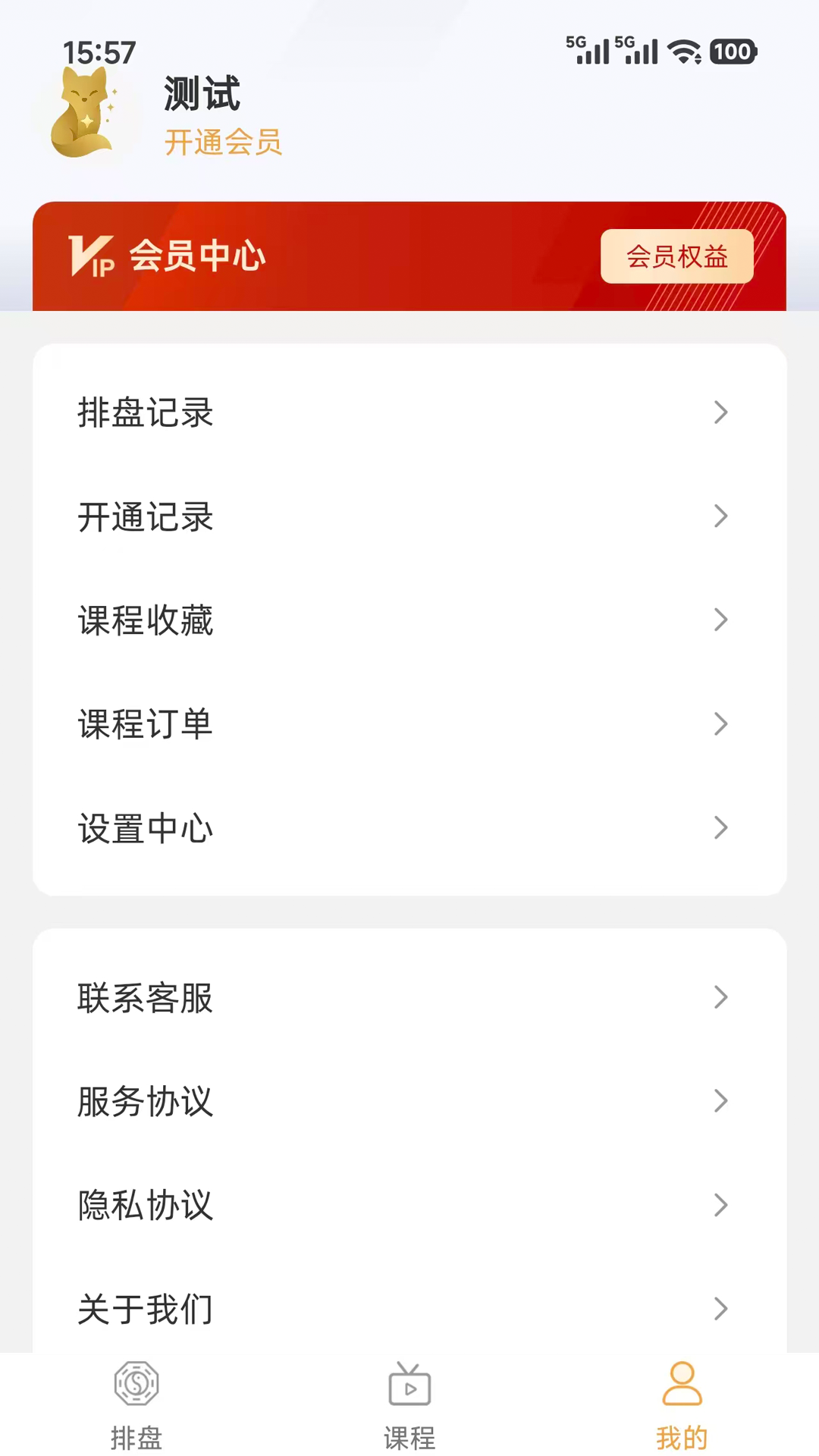Expand 排盘记录 via its chevron arrow

click(720, 413)
